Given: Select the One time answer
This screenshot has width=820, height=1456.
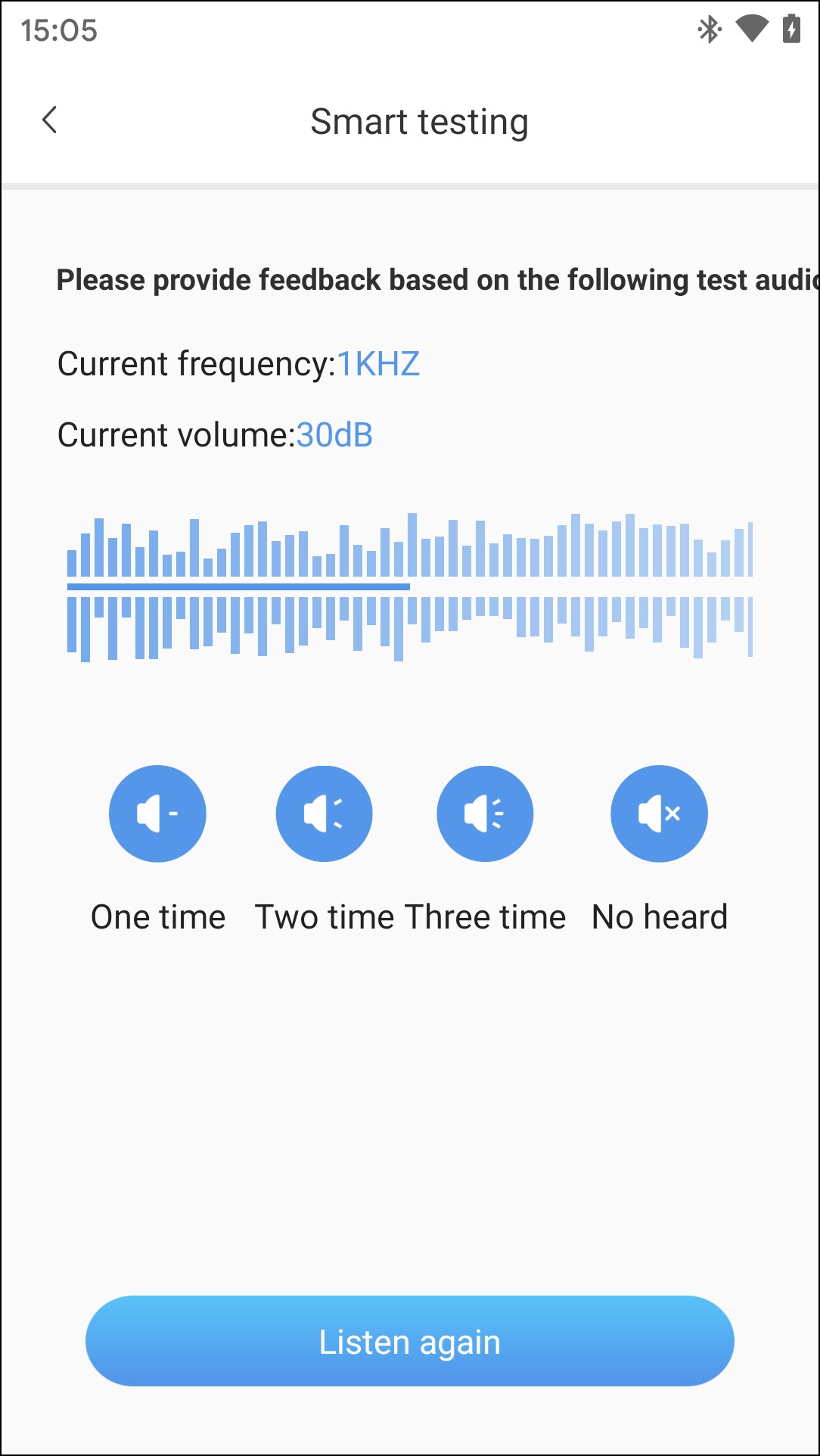Looking at the screenshot, I should (157, 814).
